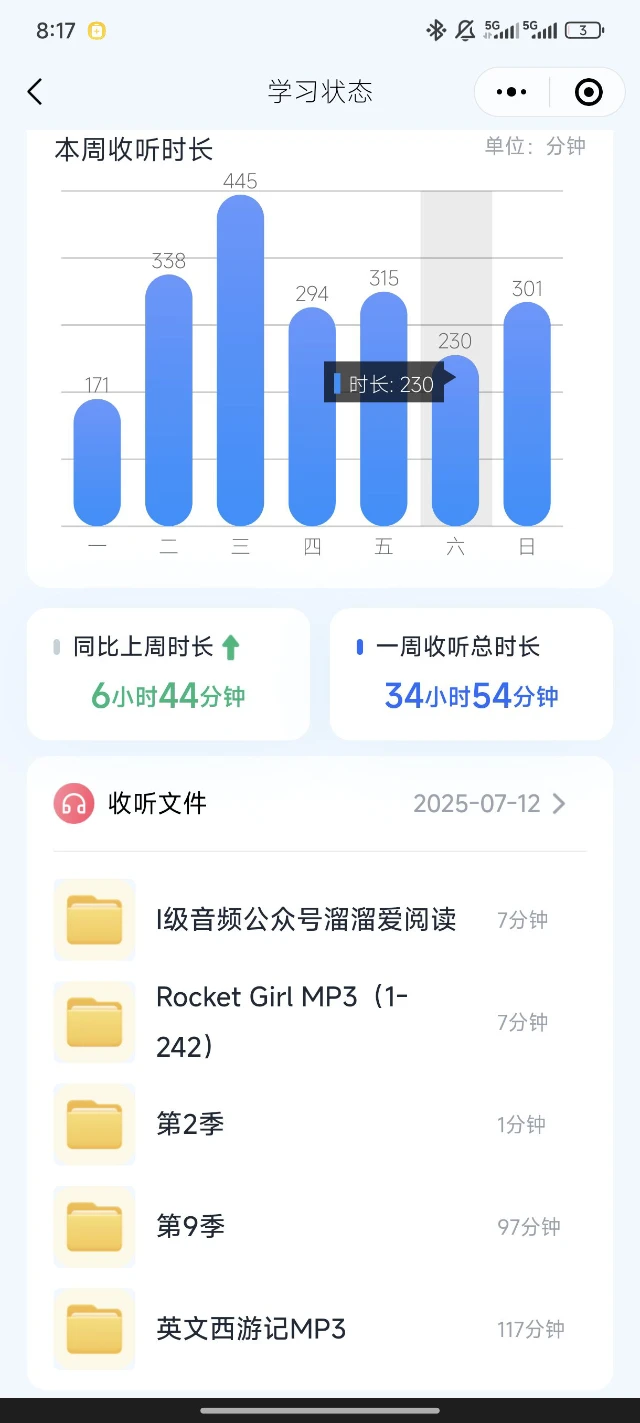Image resolution: width=640 pixels, height=1423 pixels.
Task: Select Monday's 171-minute bar in the chart
Action: tap(97, 462)
